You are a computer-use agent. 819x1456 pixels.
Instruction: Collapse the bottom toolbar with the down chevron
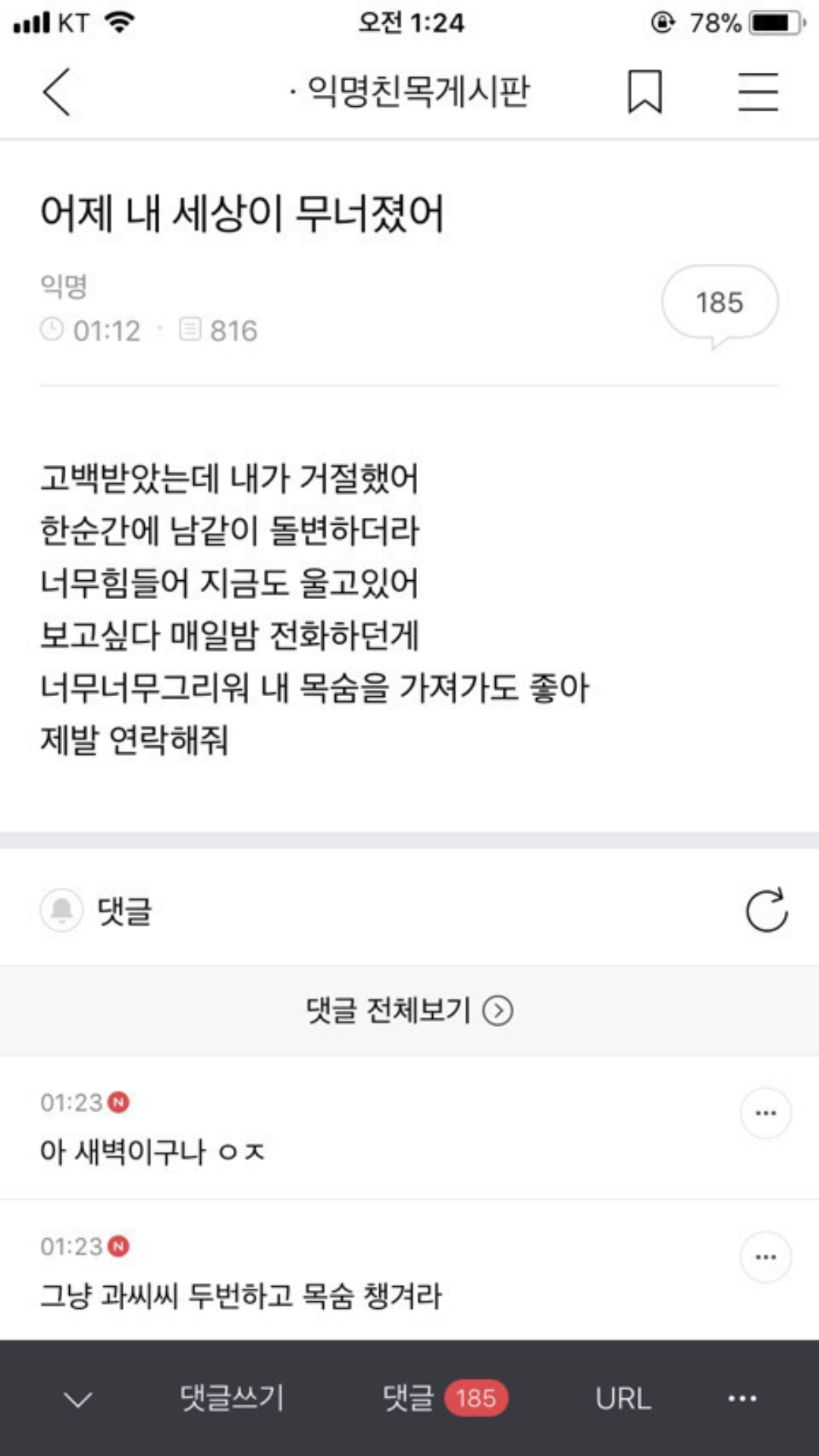pyautogui.click(x=78, y=1398)
